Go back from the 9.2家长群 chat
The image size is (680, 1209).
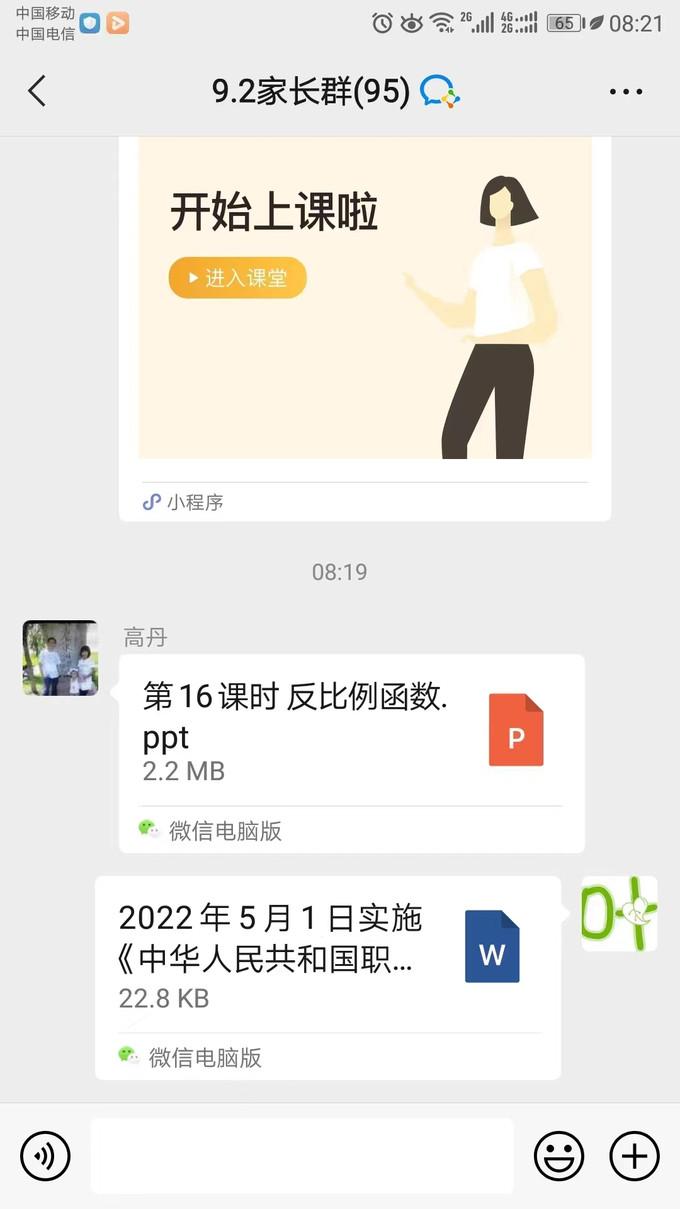click(37, 91)
